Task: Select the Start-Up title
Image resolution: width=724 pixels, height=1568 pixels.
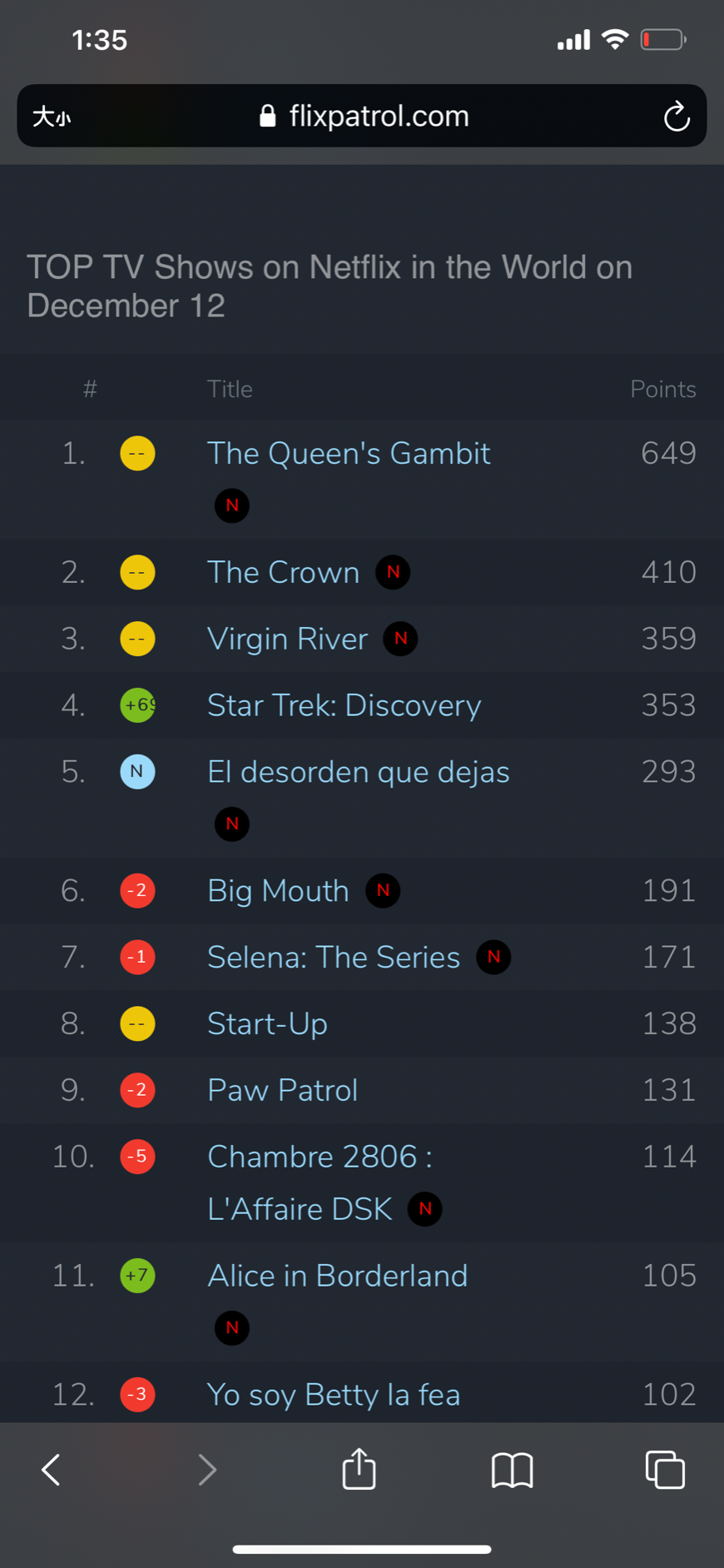Action: click(267, 1024)
